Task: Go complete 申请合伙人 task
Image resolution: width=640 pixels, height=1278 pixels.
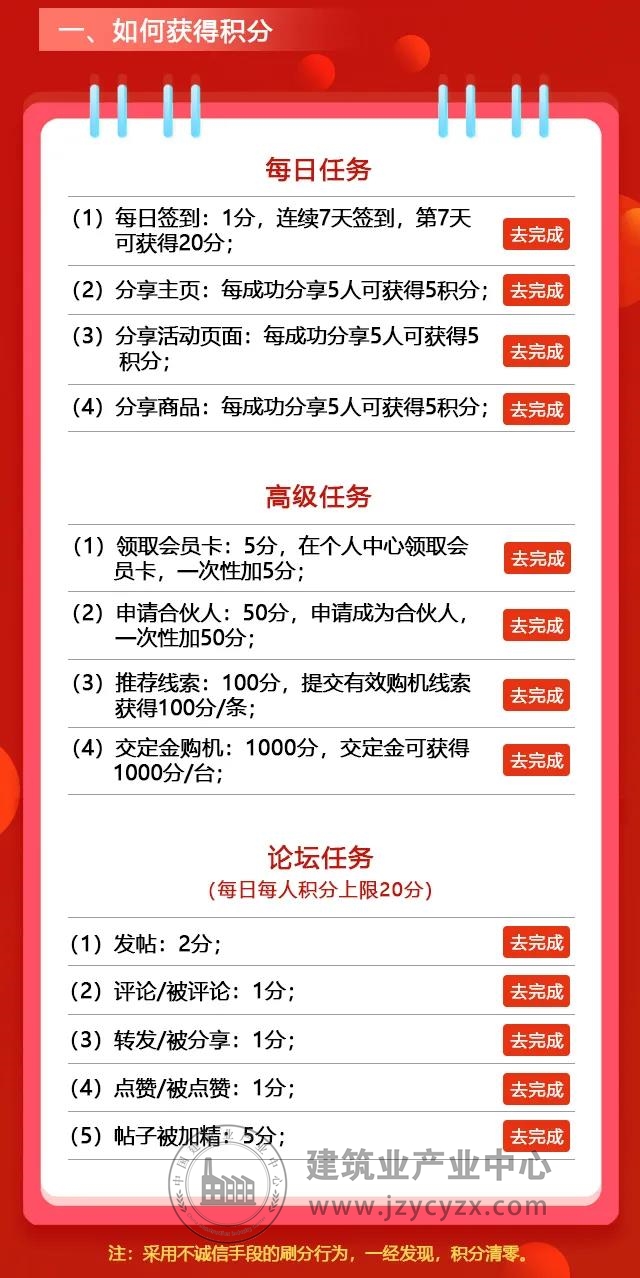Action: pyautogui.click(x=536, y=625)
